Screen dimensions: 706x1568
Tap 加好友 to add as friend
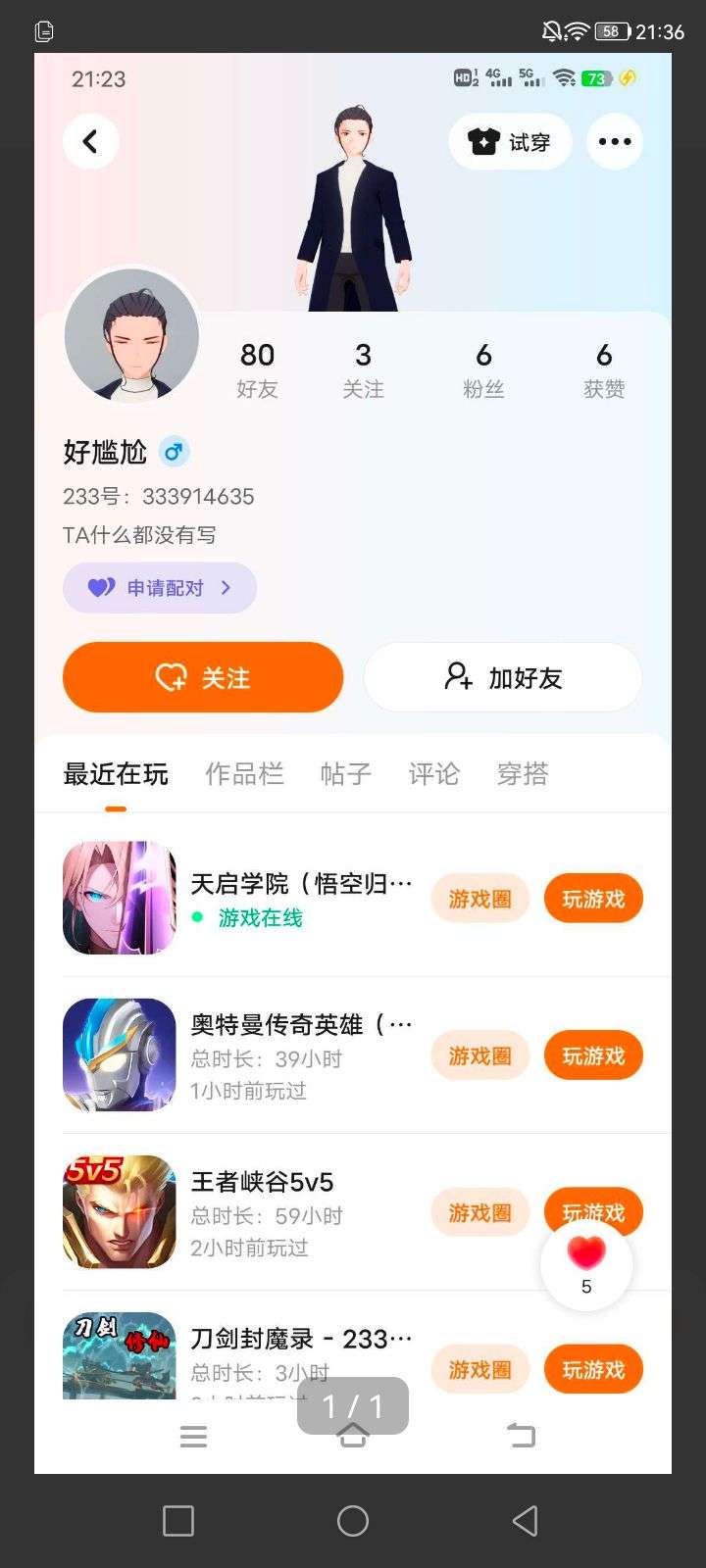(x=503, y=677)
